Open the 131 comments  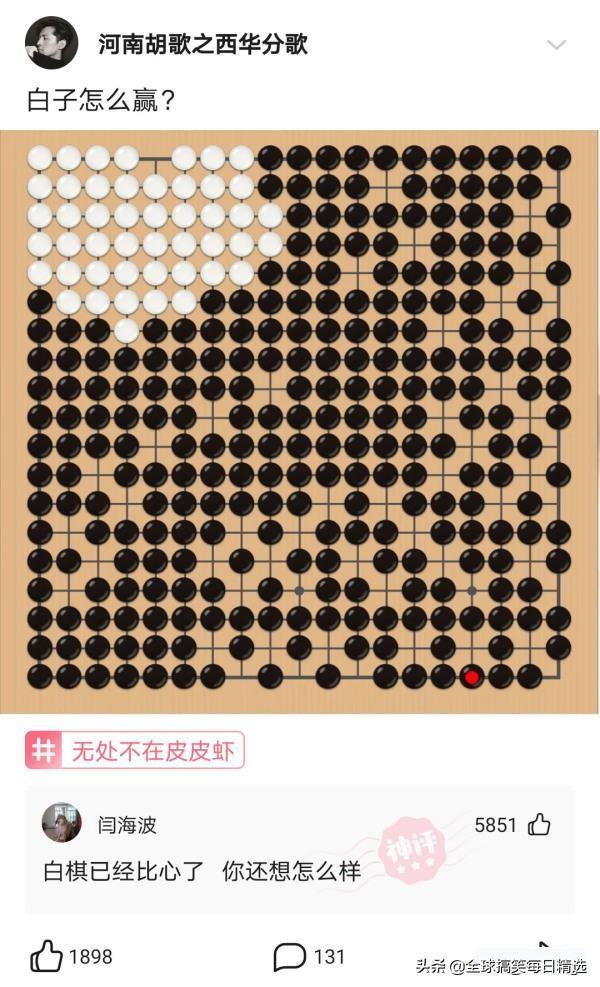click(290, 957)
